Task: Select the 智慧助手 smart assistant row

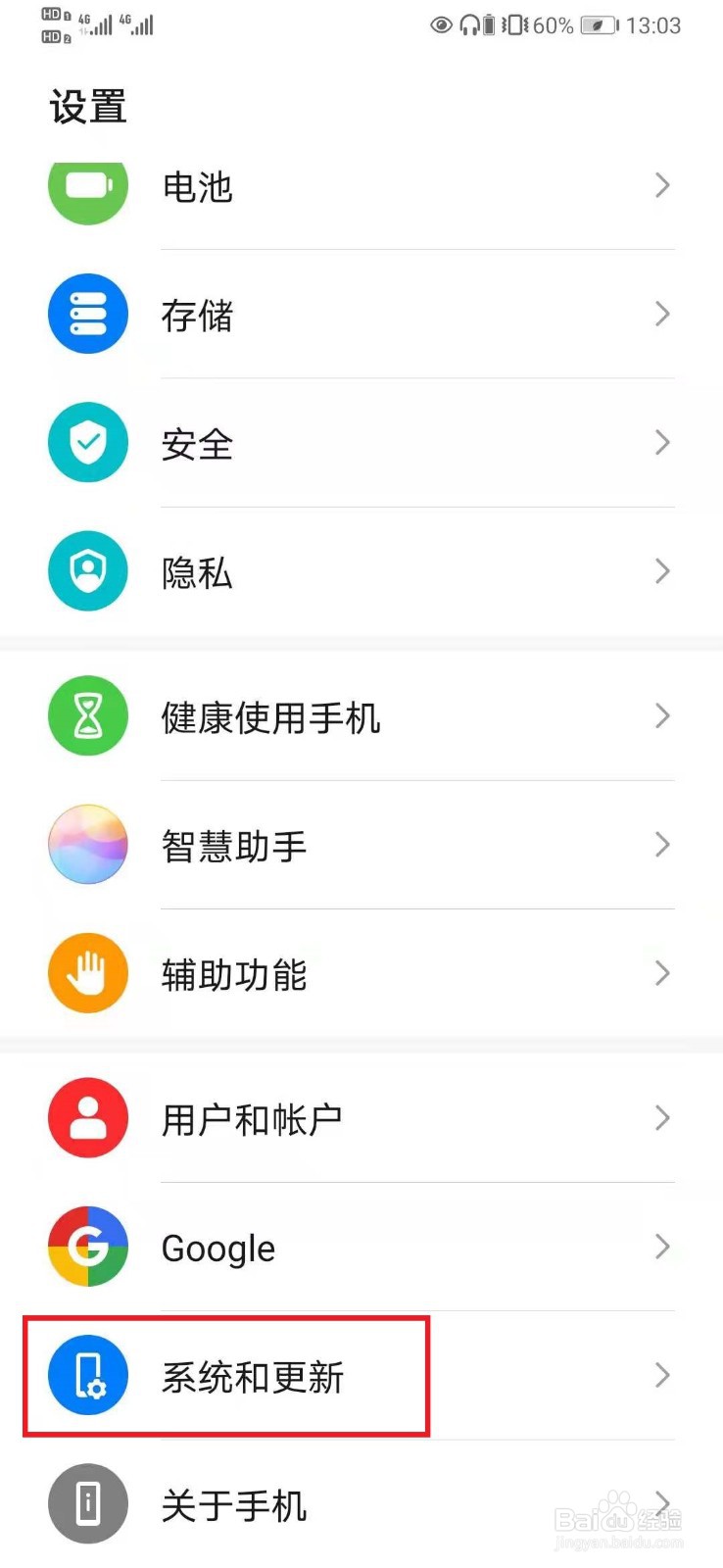Action: click(x=361, y=845)
